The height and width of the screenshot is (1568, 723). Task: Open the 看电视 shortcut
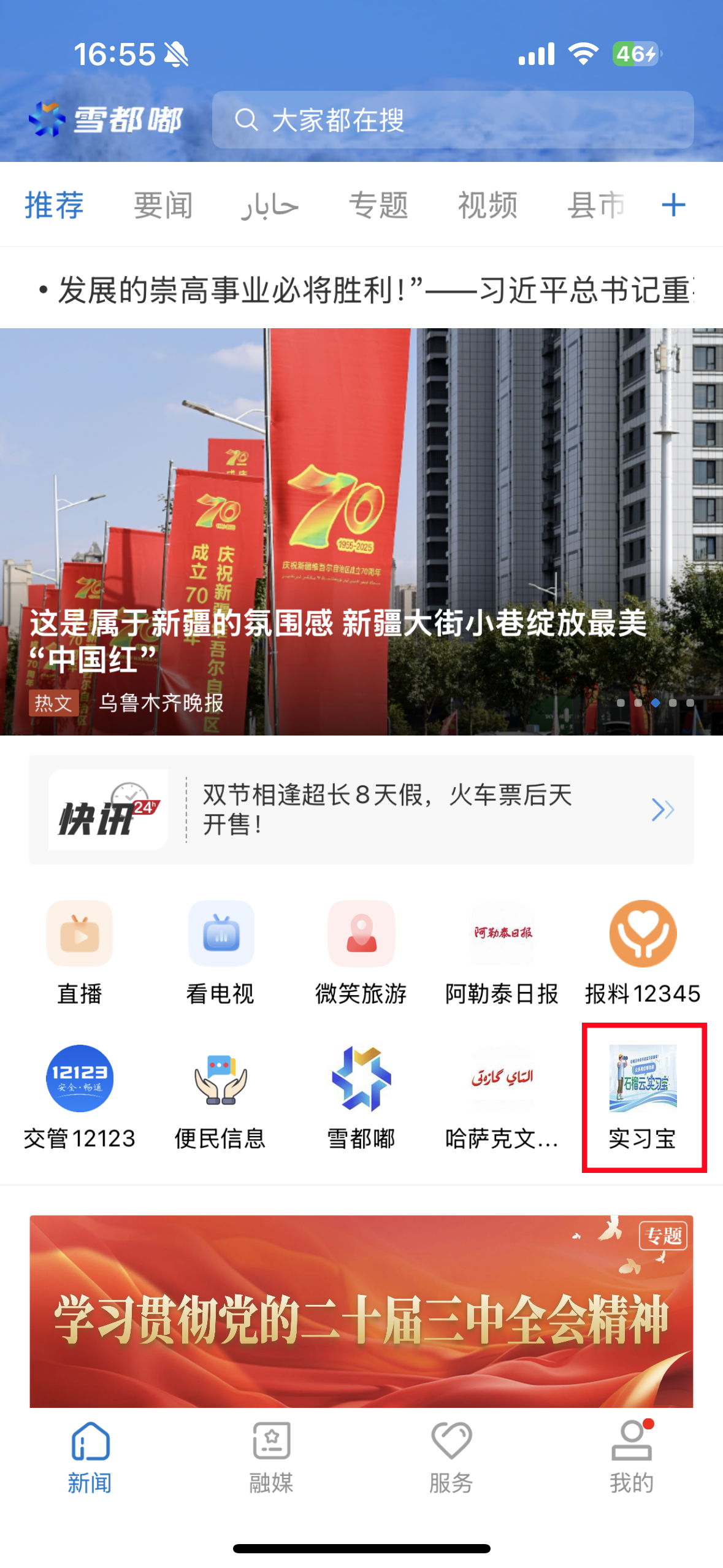click(221, 951)
